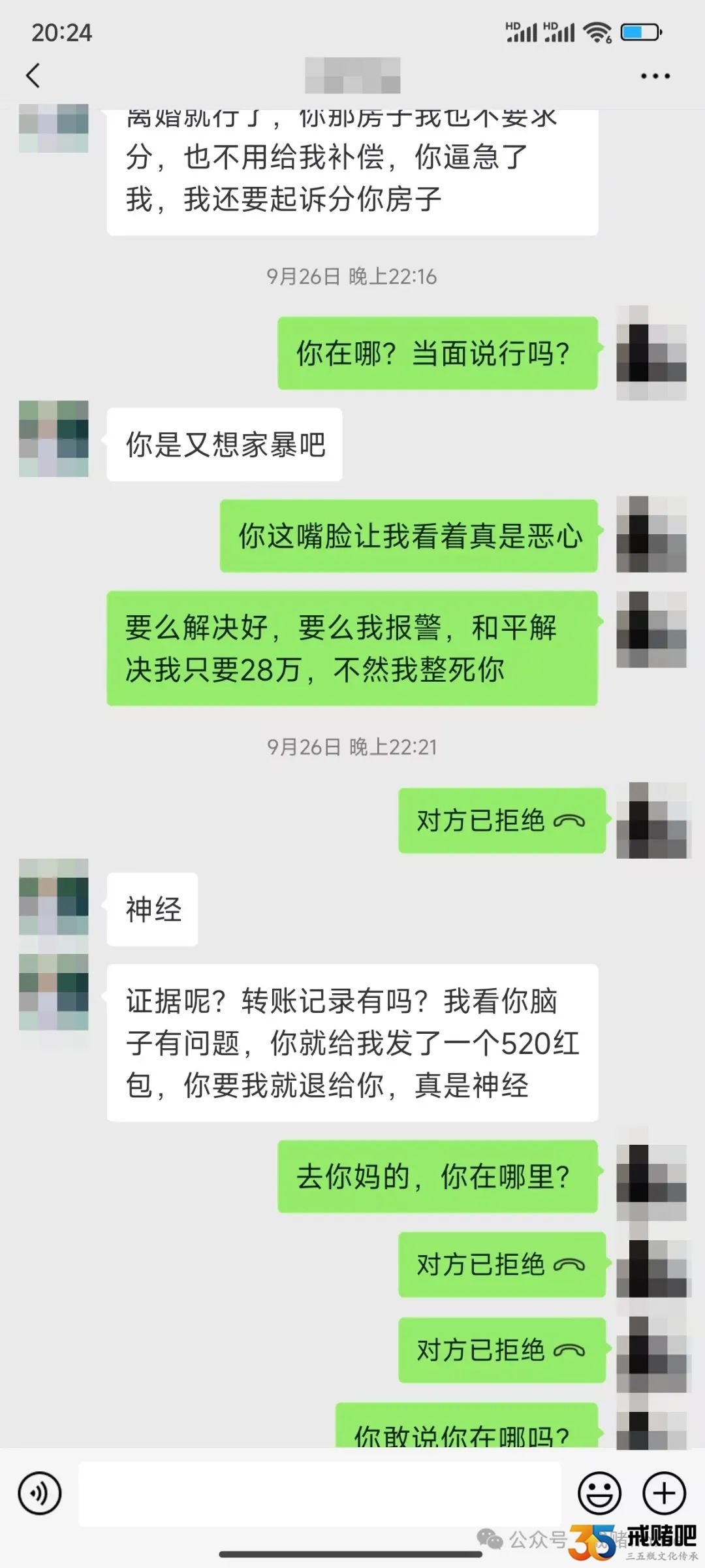705x1568 pixels.
Task: Focus the message text field
Action: pyautogui.click(x=320, y=1493)
